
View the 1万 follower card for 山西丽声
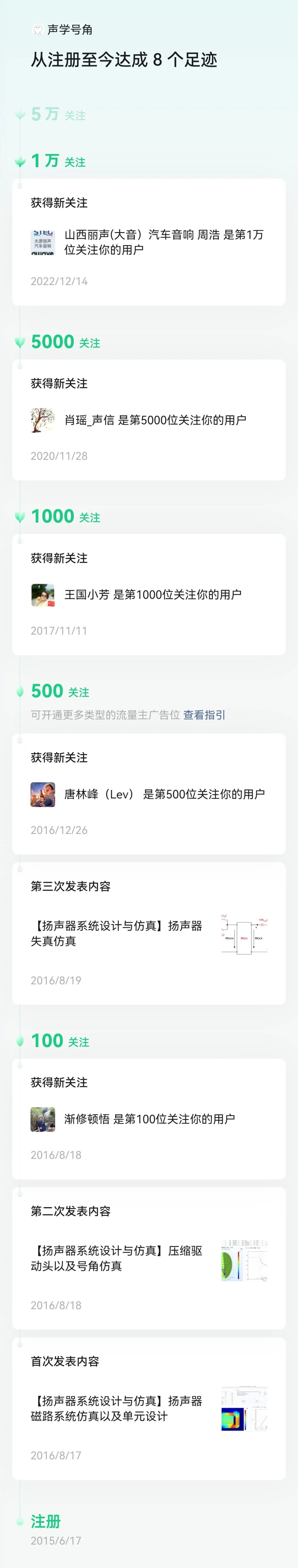click(x=149, y=242)
